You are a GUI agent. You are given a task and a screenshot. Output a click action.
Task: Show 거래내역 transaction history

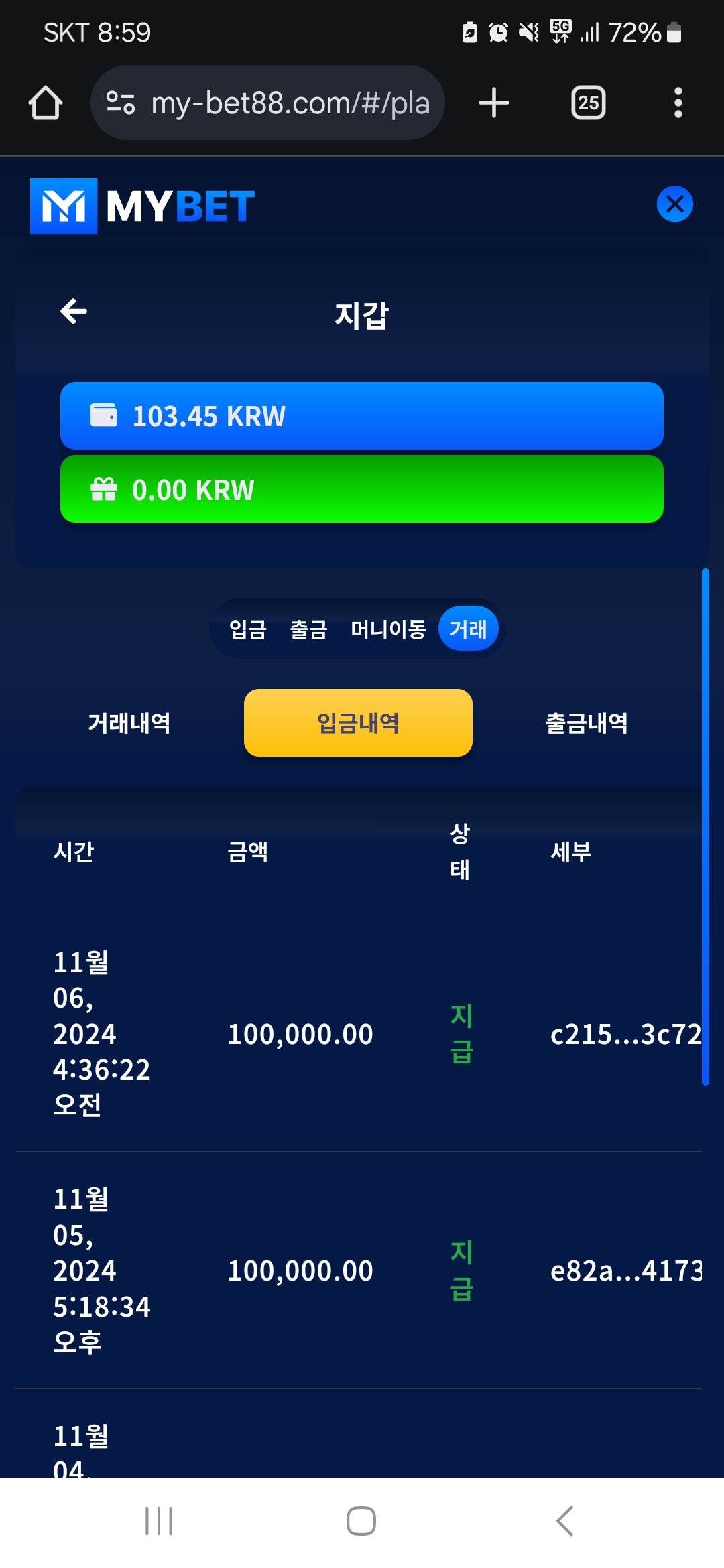(x=129, y=723)
